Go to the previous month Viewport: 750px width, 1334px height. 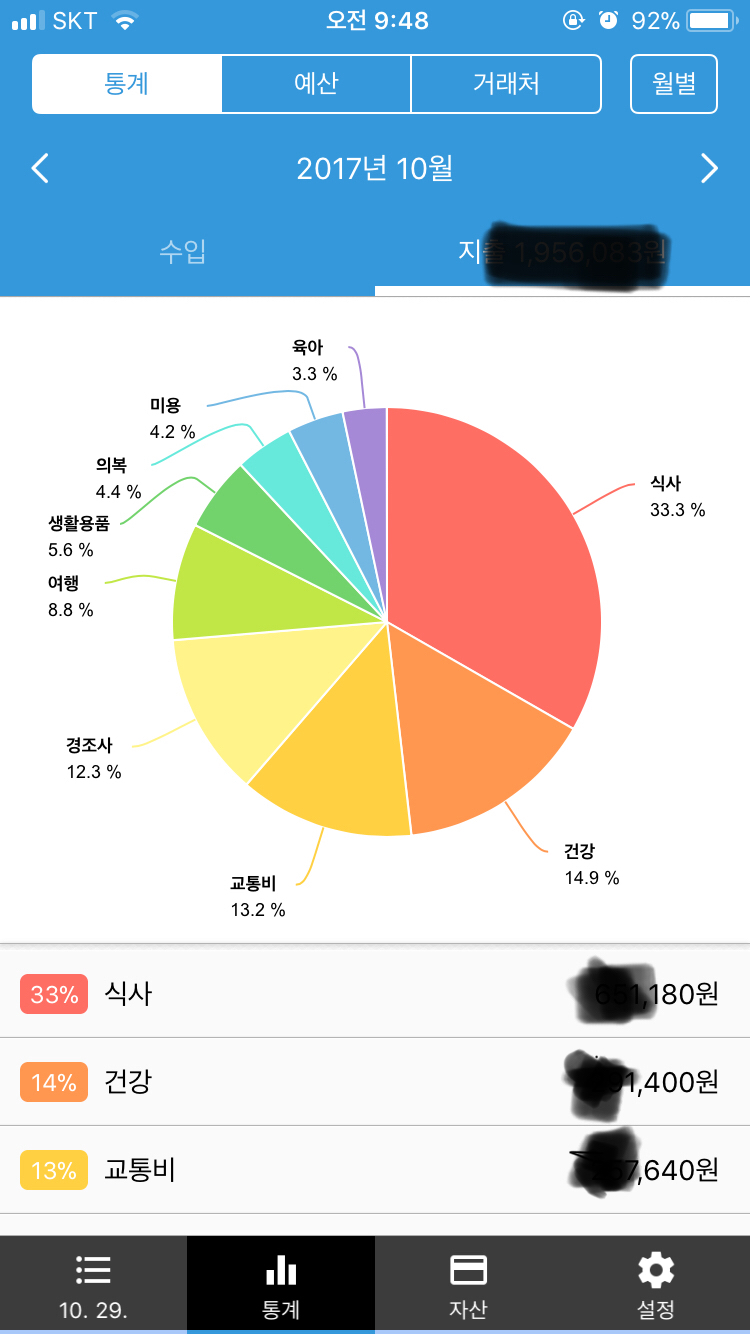click(40, 168)
